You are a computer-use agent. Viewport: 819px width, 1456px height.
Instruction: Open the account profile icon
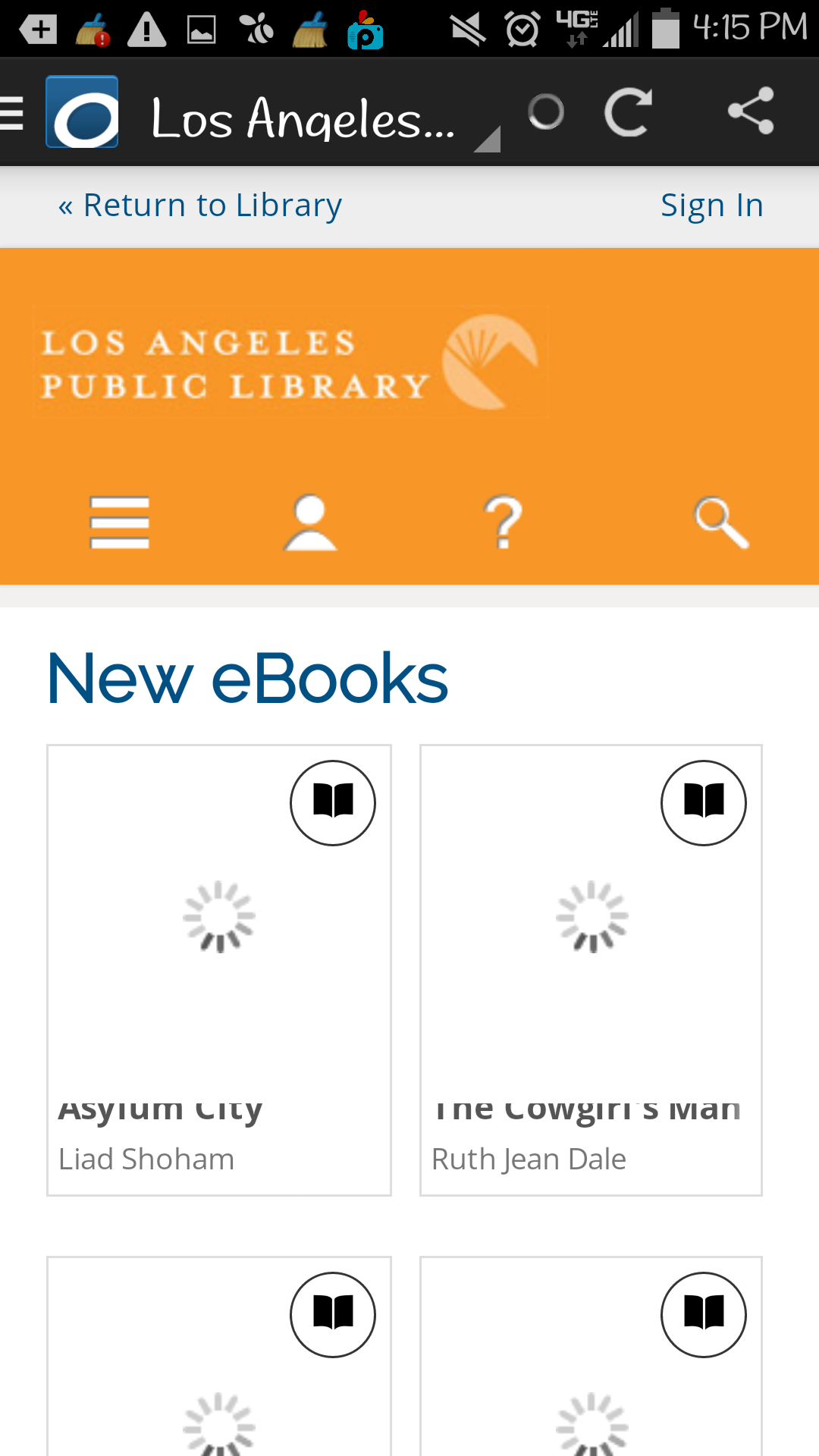(309, 522)
